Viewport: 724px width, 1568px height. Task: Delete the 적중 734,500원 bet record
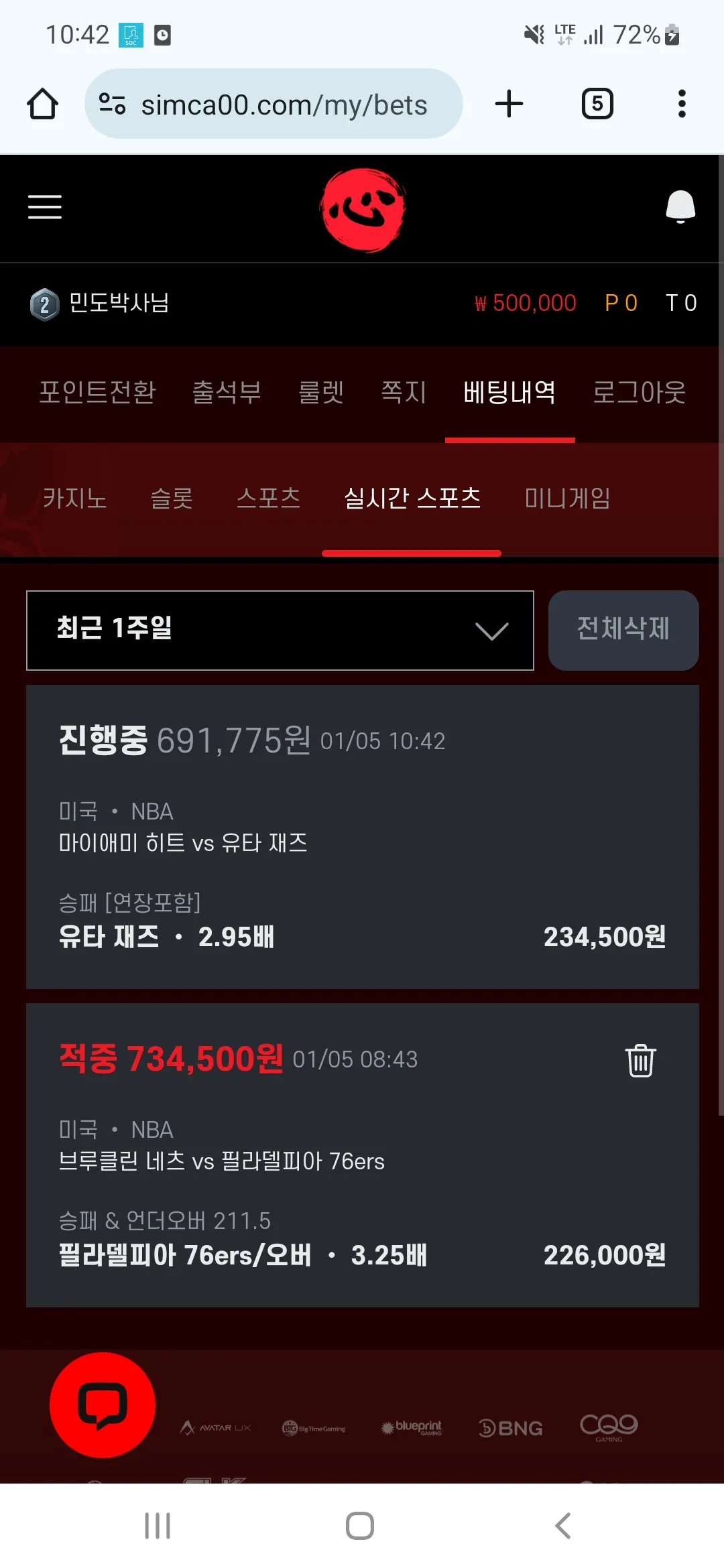(640, 1061)
